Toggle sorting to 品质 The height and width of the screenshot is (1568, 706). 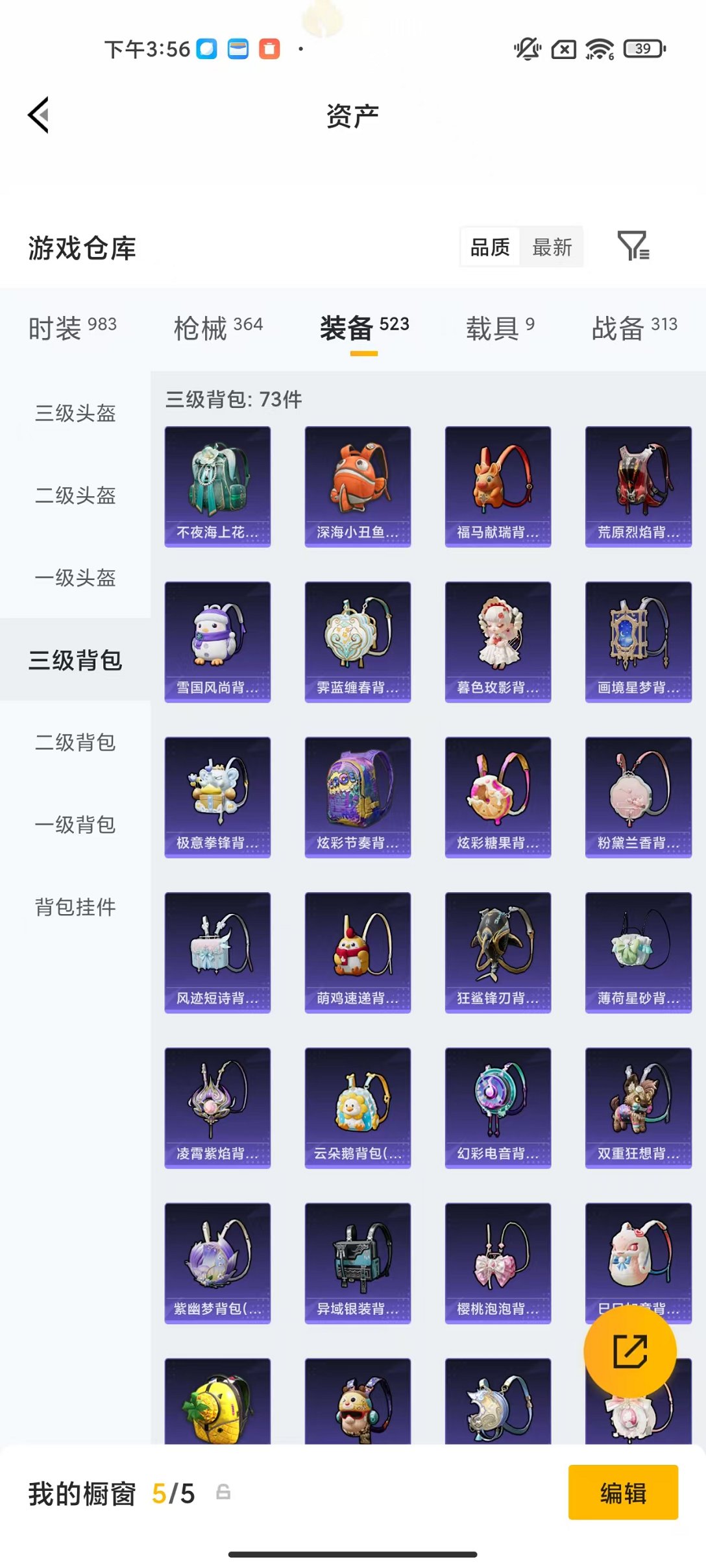(490, 247)
